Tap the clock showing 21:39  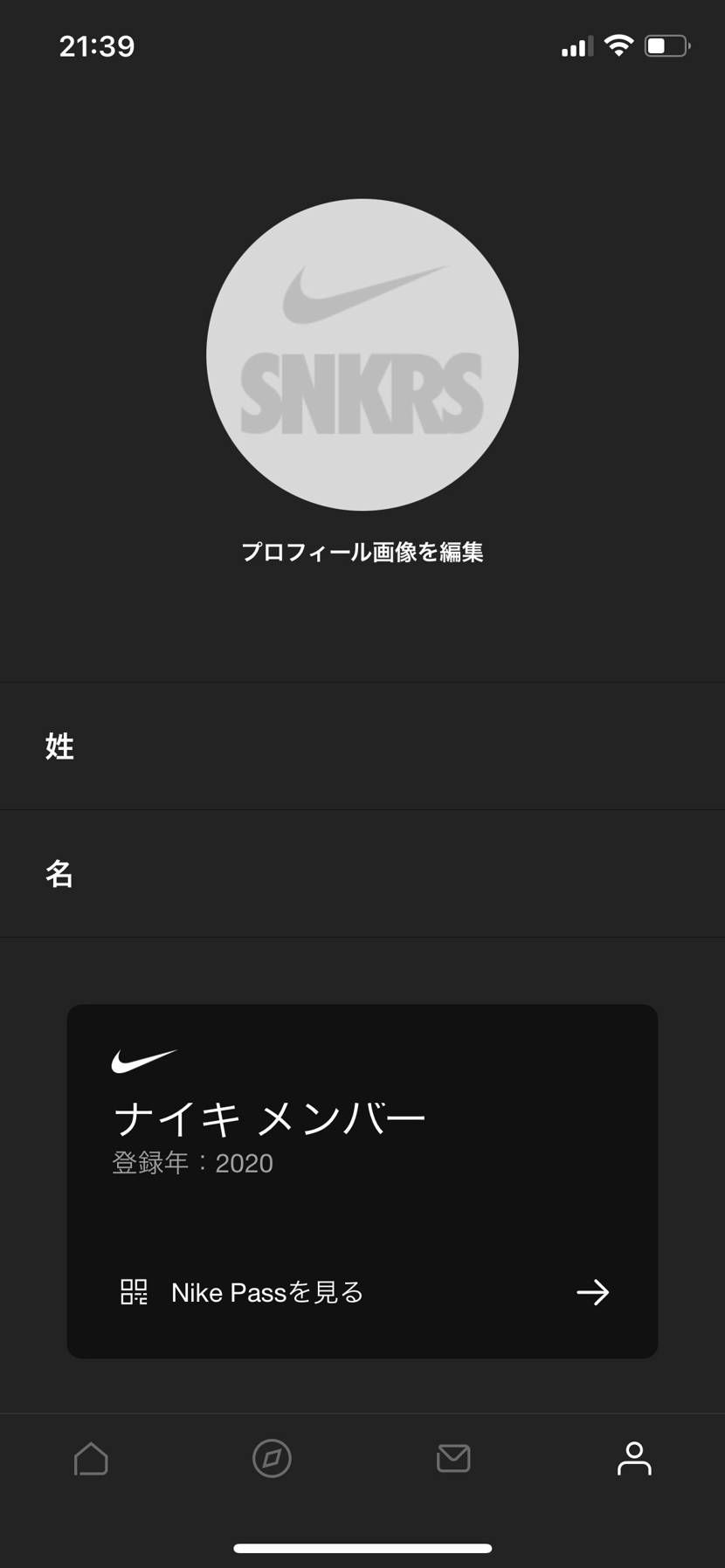pyautogui.click(x=99, y=45)
